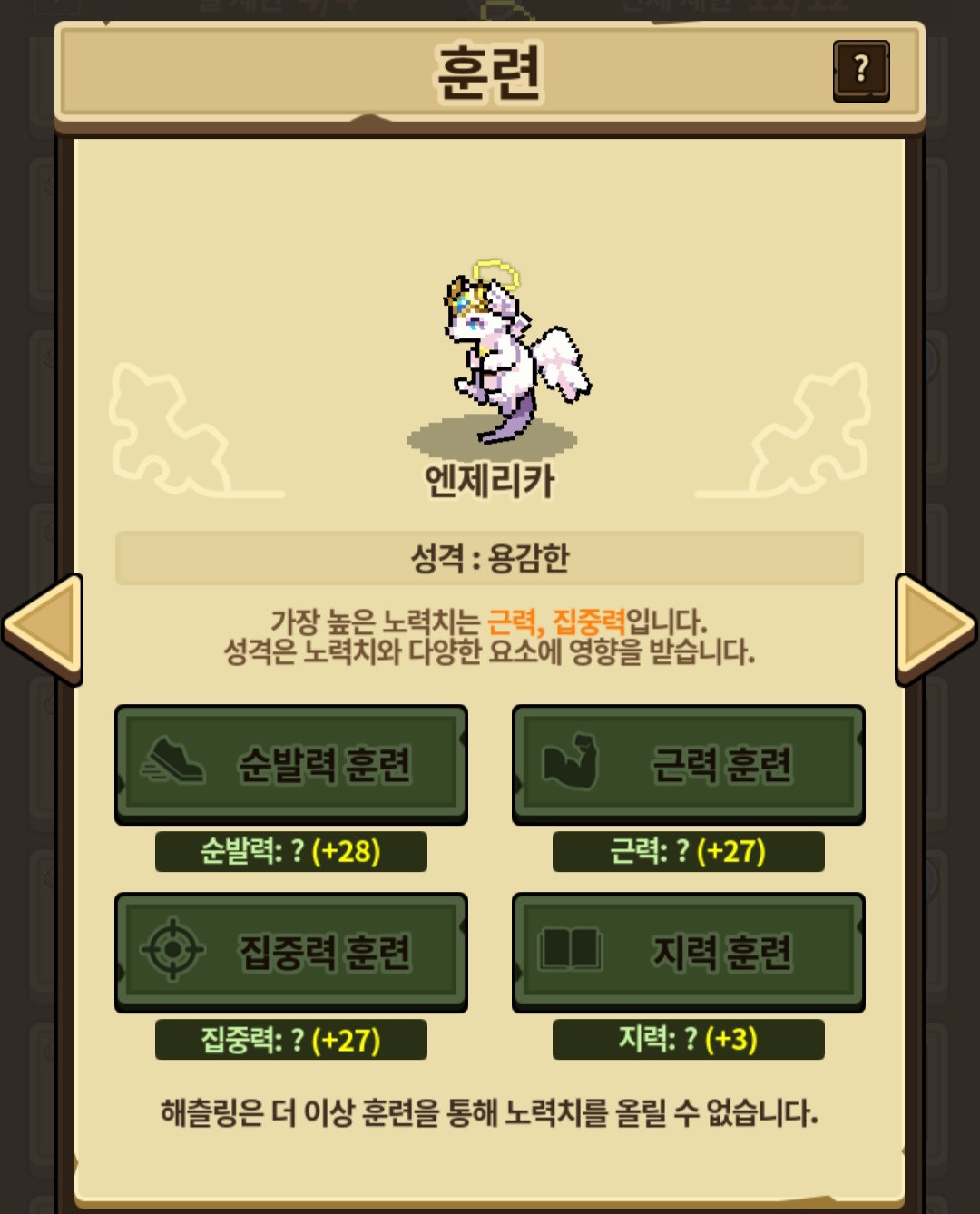
Task: Select 근력 훈련 training button
Action: [x=689, y=764]
